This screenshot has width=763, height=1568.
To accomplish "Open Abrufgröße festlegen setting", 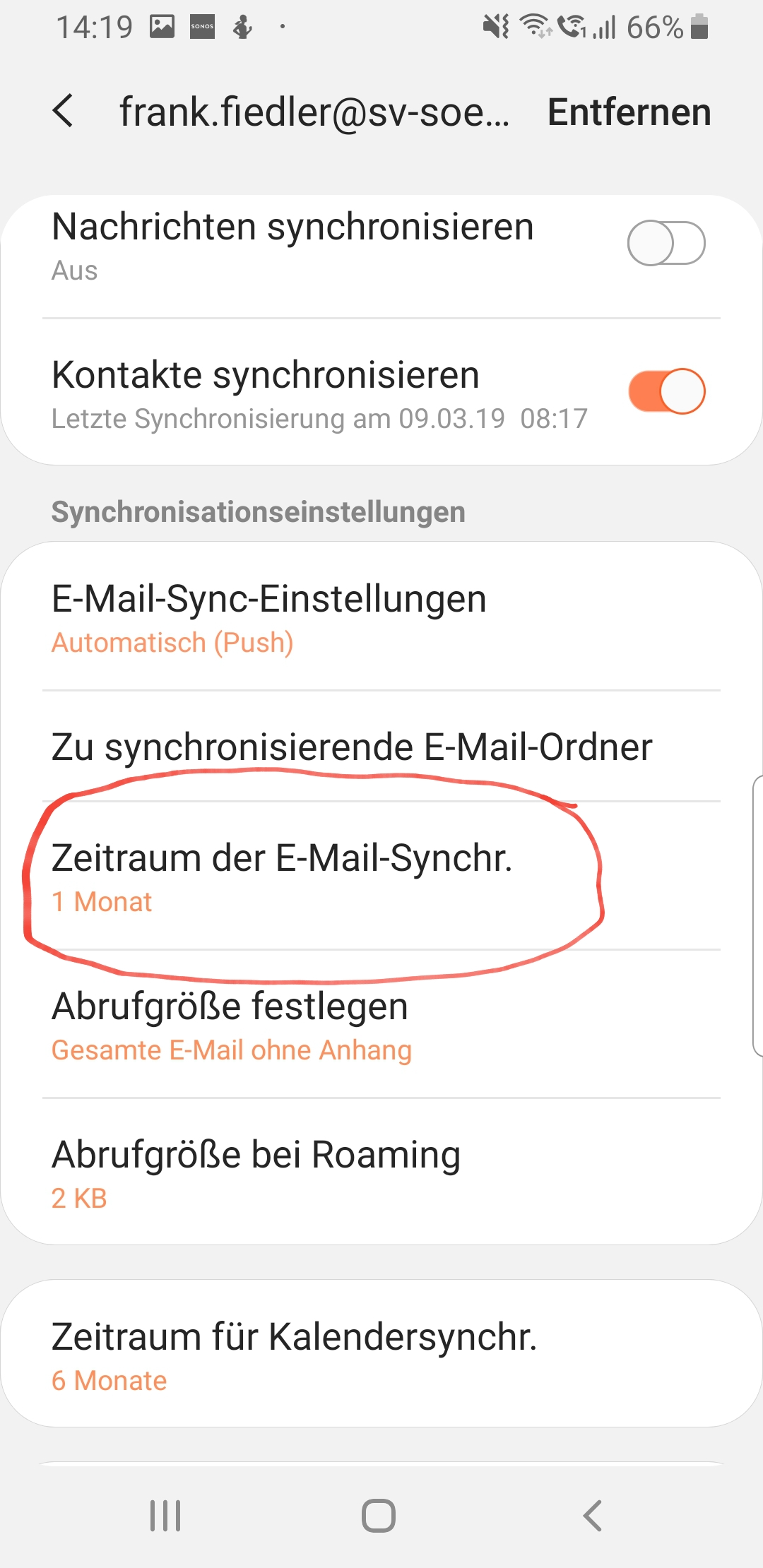I will tap(381, 1024).
